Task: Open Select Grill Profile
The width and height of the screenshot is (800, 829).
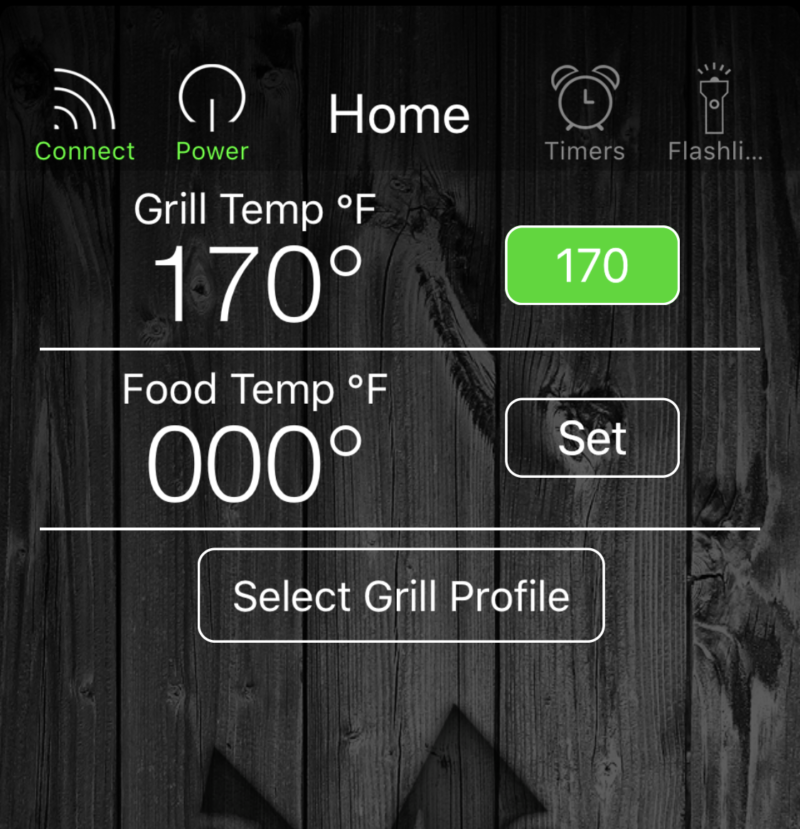Action: [x=401, y=596]
